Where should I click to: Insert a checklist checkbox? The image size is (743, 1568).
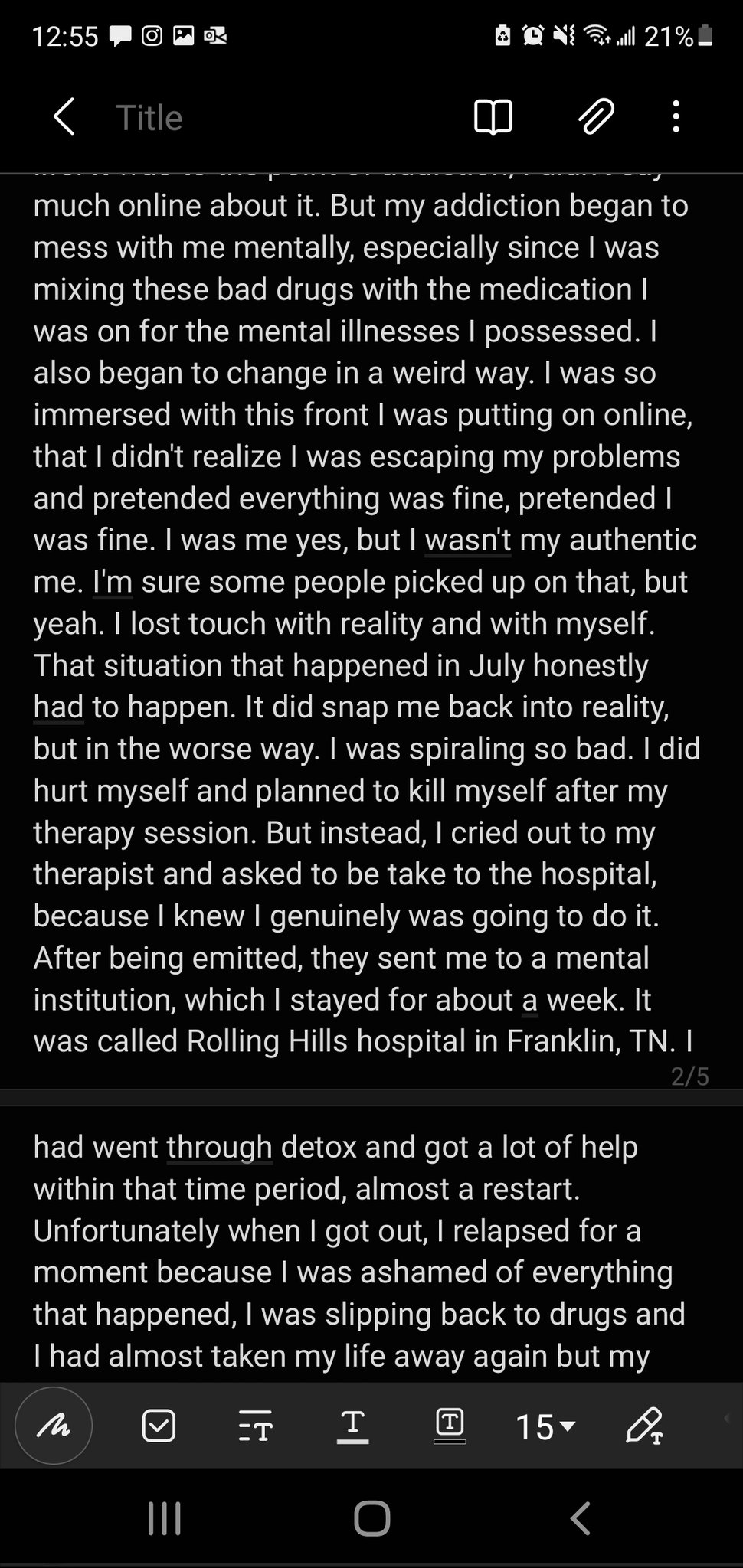[159, 1426]
